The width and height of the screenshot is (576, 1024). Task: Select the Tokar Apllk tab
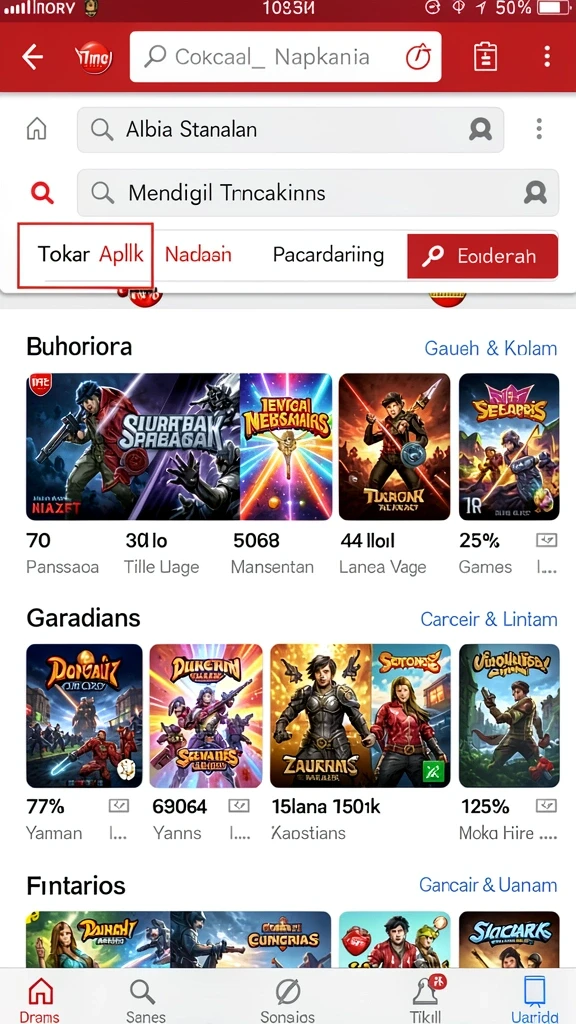pyautogui.click(x=85, y=255)
